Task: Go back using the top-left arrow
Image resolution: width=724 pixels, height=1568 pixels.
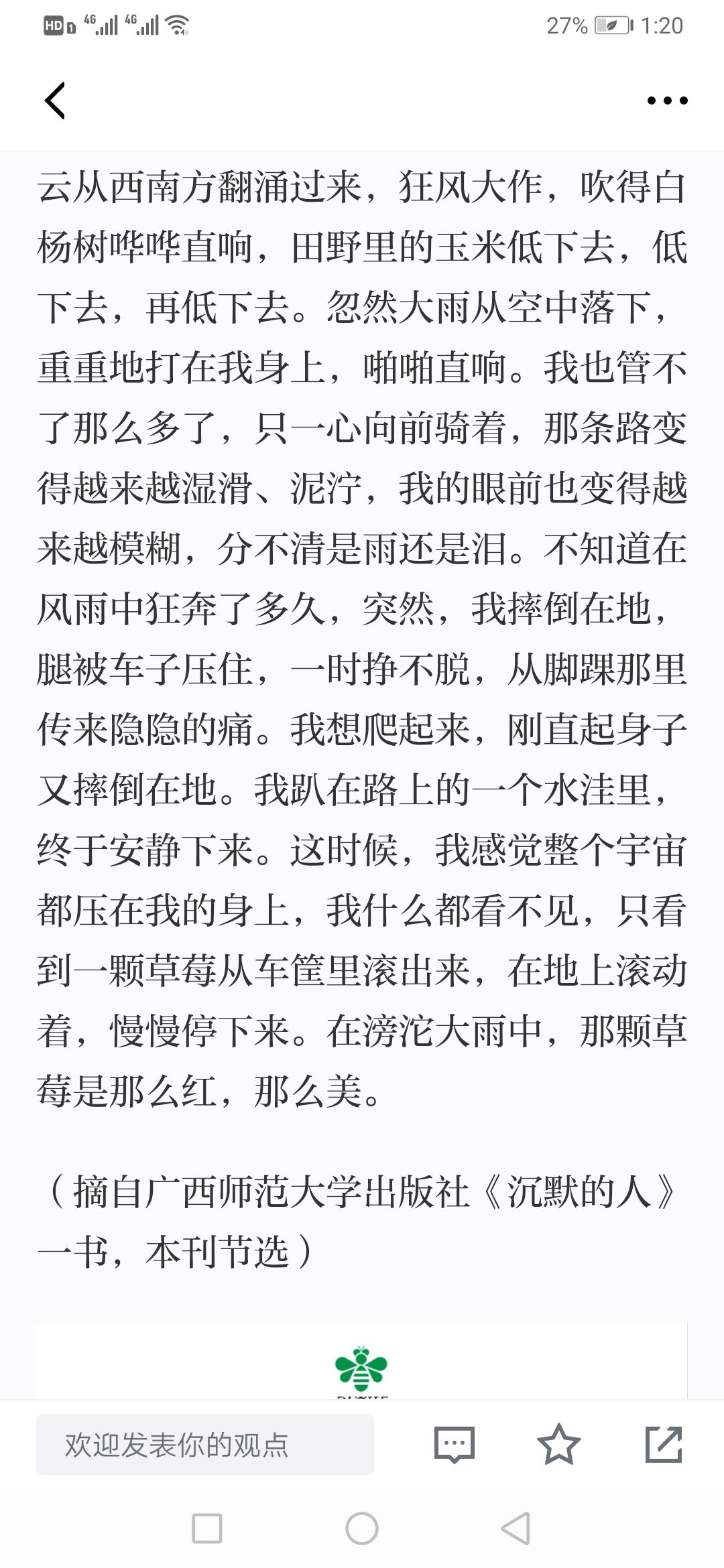Action: (x=55, y=101)
